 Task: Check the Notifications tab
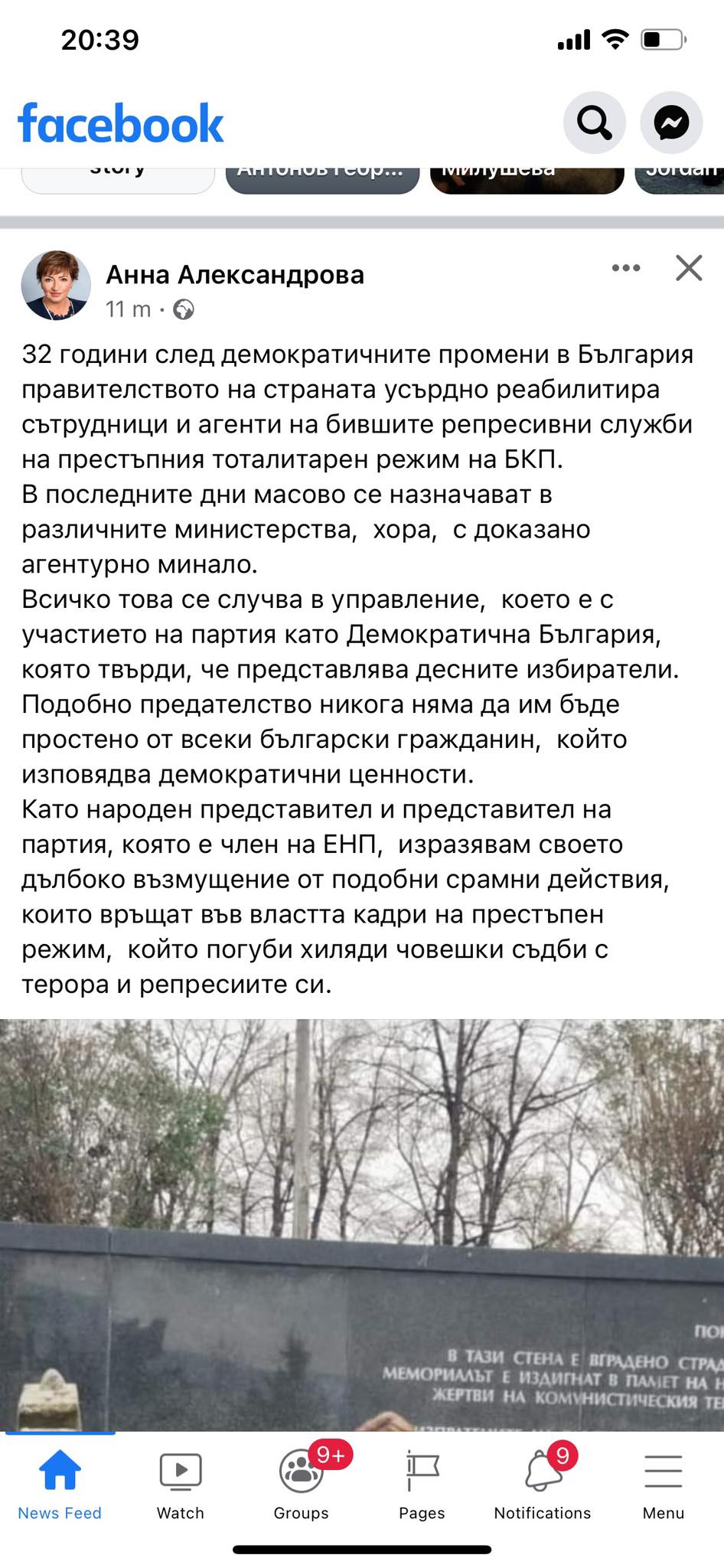543,1485
